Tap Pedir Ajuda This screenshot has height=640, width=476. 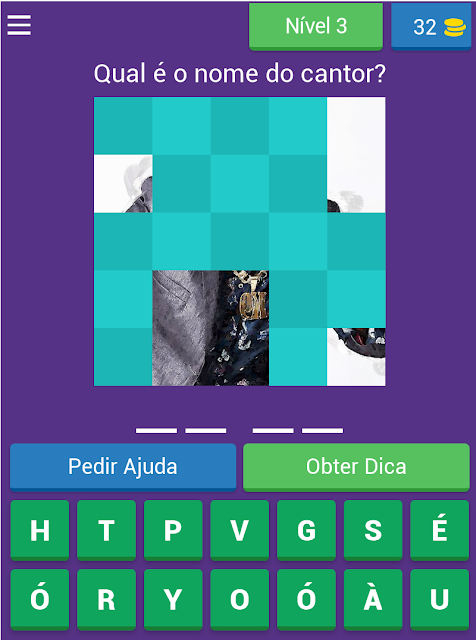(x=123, y=467)
